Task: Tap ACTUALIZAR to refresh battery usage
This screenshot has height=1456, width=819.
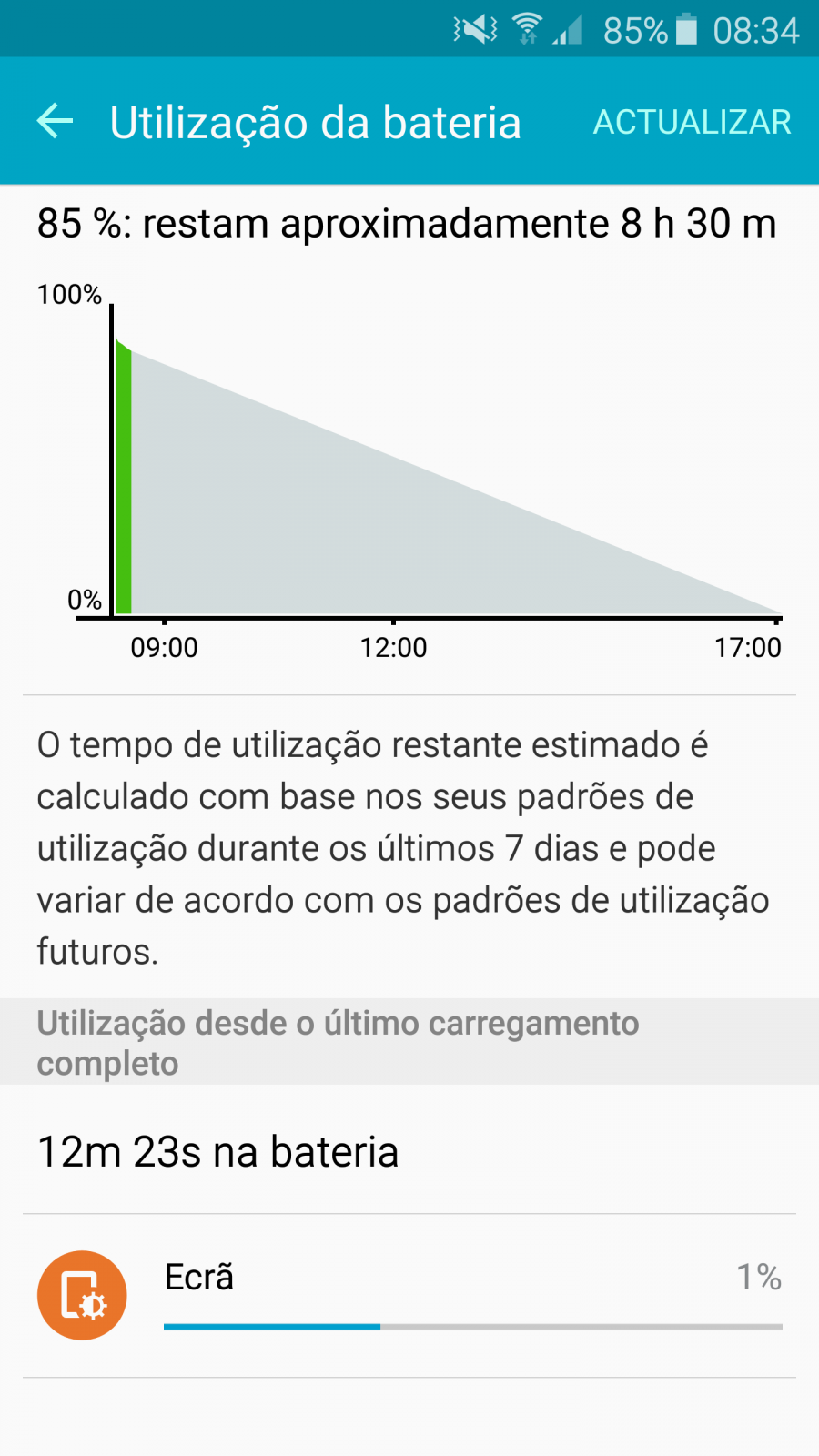Action: pos(692,122)
